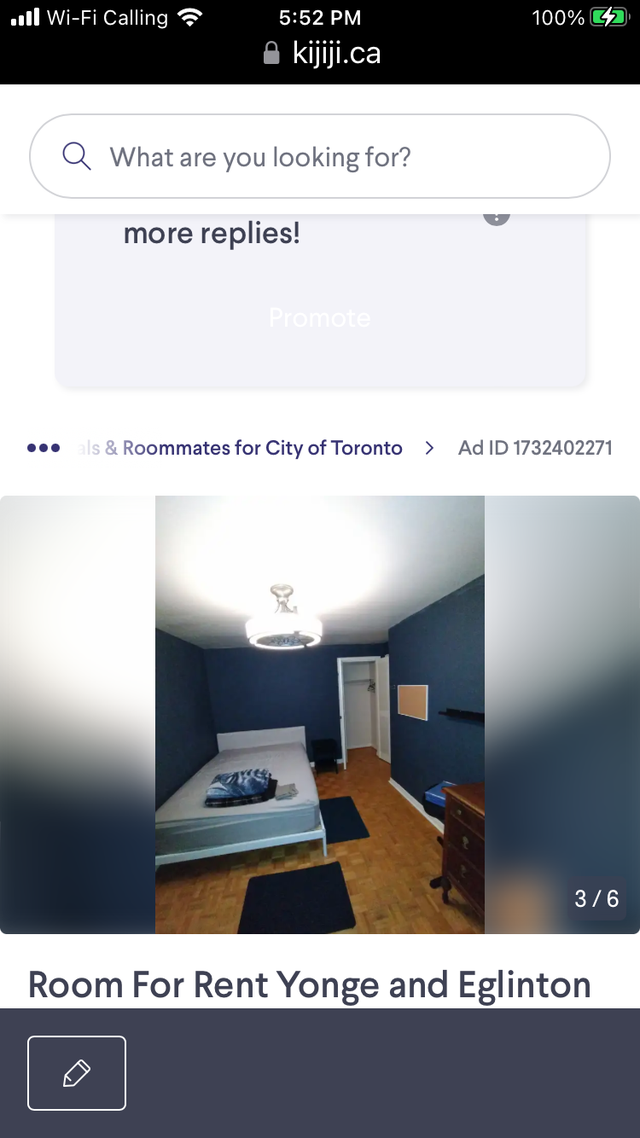Expand the breadcrumb three-dots menu
Viewport: 640px width, 1138px height.
[44, 448]
